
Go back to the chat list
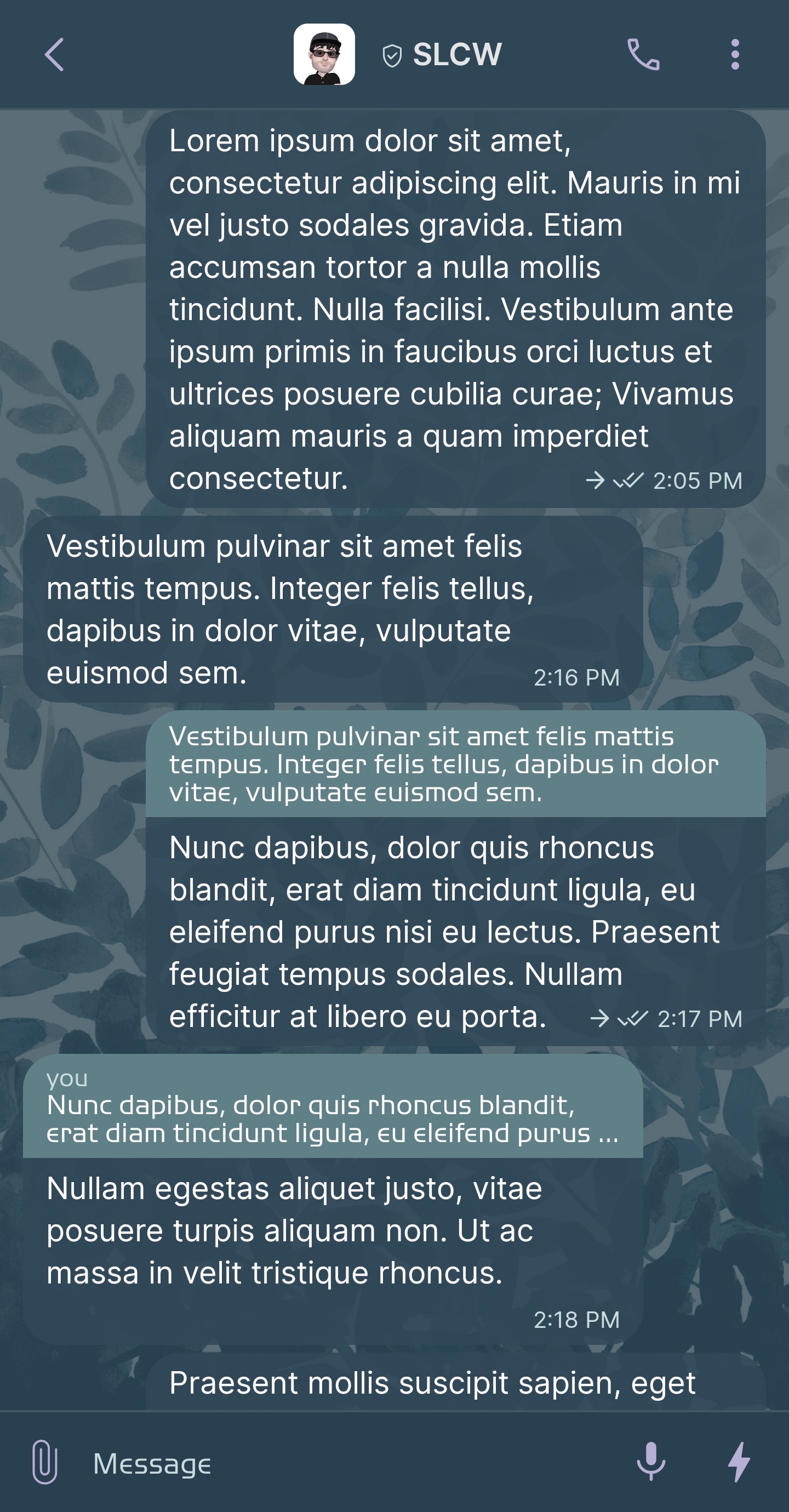[54, 55]
